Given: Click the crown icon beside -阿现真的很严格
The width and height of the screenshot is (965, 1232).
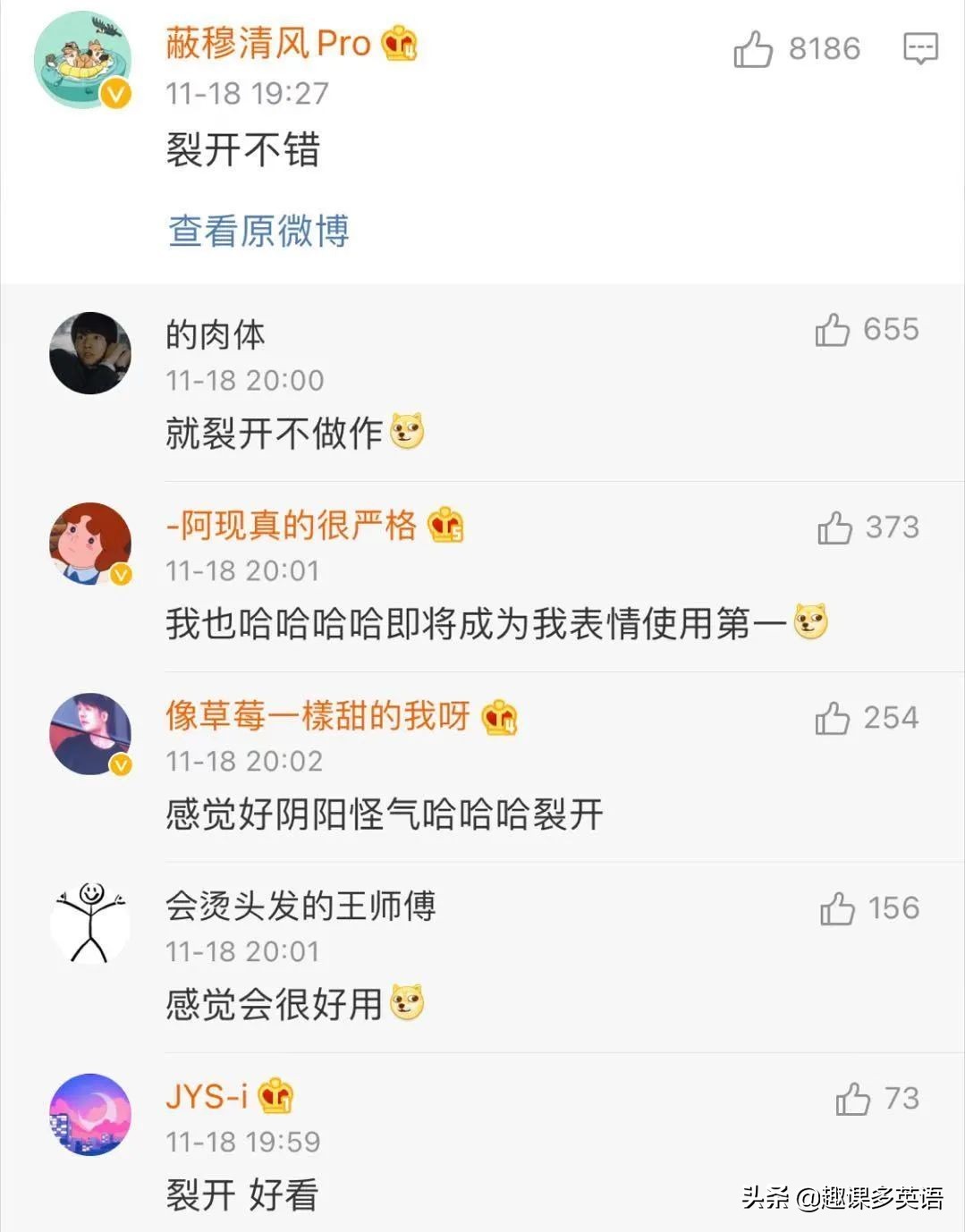Looking at the screenshot, I should coord(446,527).
